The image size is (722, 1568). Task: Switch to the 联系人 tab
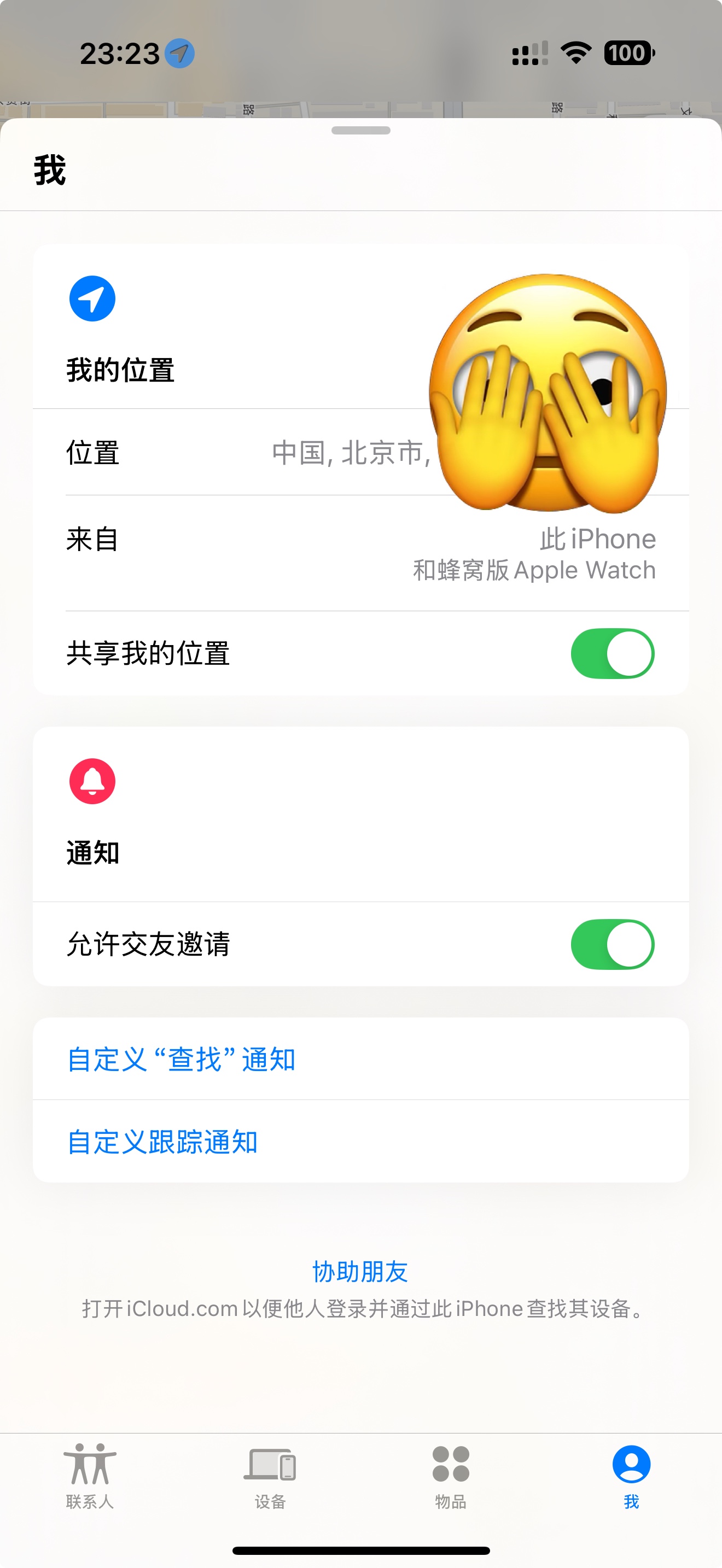[90, 1476]
